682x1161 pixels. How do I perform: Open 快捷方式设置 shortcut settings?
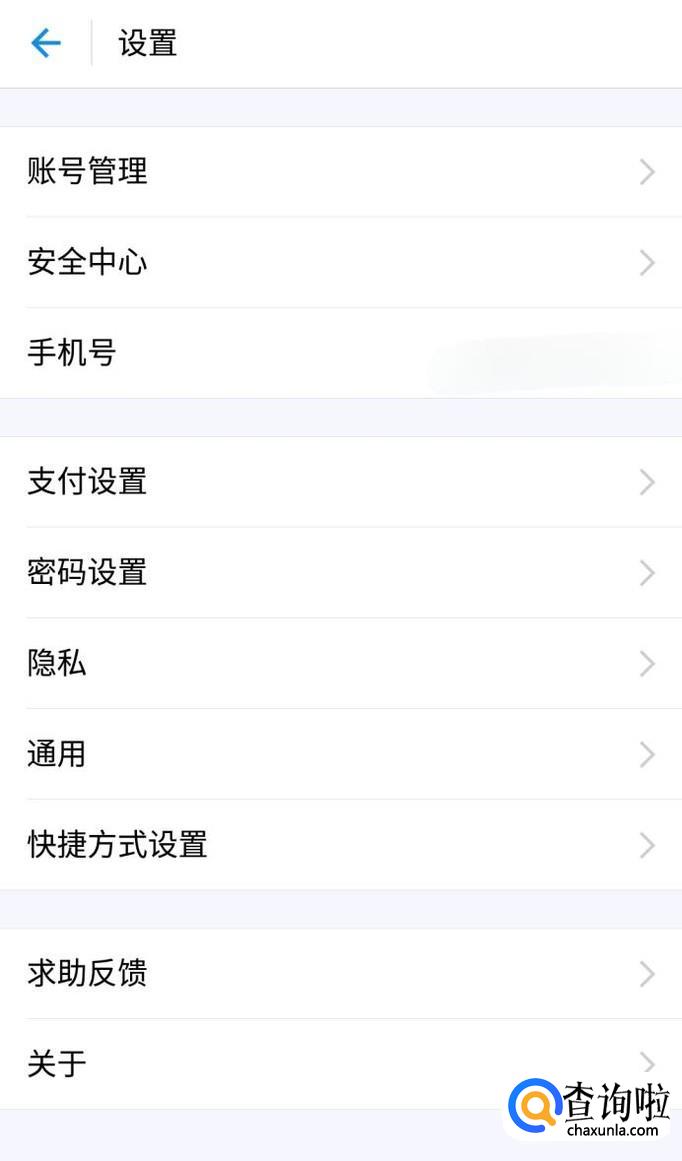point(341,845)
